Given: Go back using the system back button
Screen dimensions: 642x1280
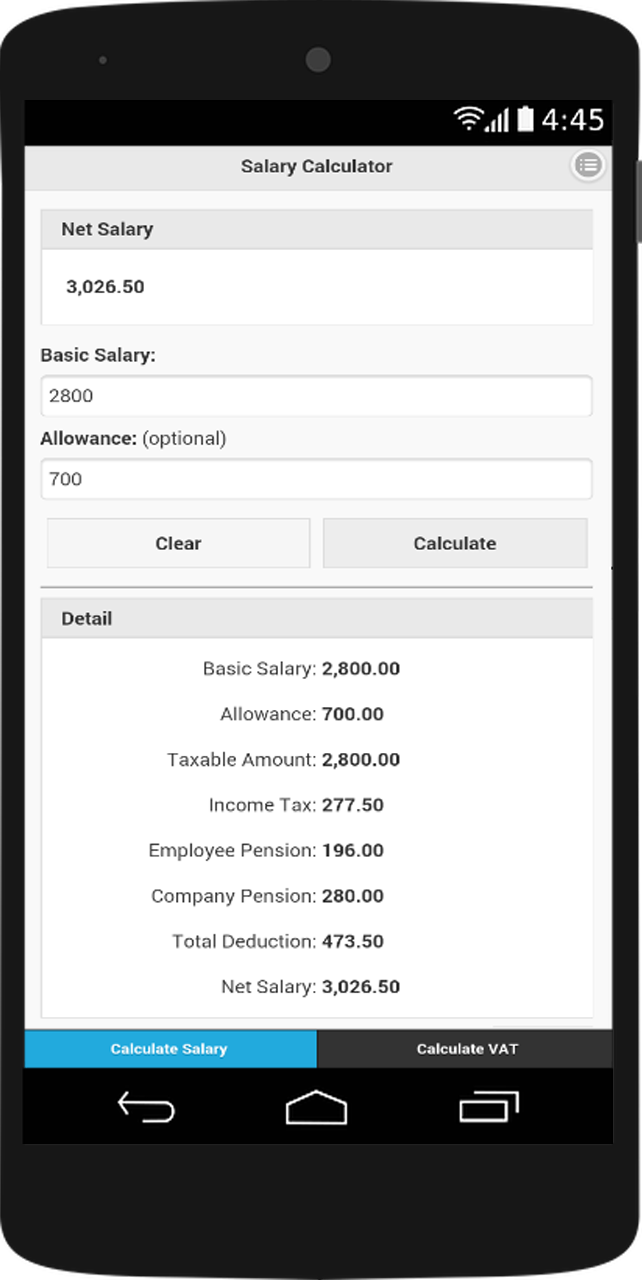Looking at the screenshot, I should [x=146, y=1107].
